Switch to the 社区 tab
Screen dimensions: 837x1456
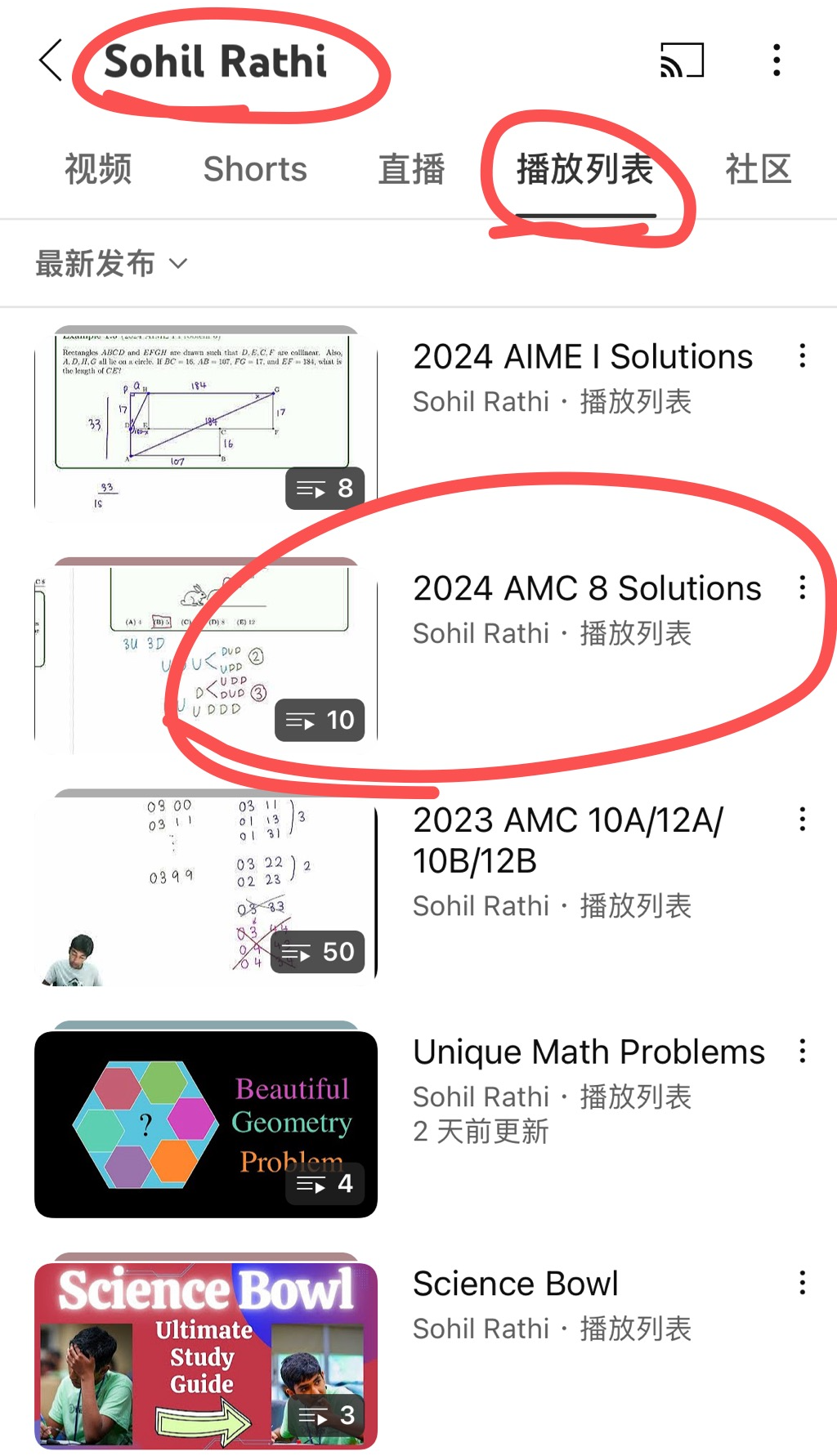(x=758, y=170)
